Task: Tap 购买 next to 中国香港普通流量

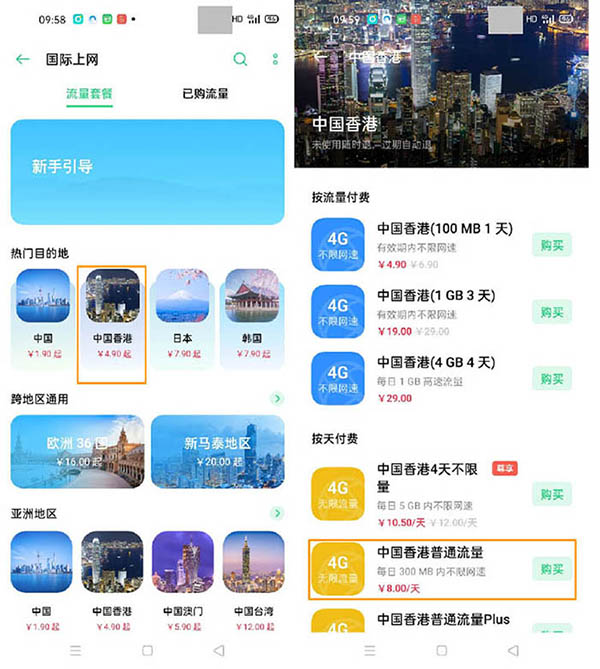Action: [551, 569]
